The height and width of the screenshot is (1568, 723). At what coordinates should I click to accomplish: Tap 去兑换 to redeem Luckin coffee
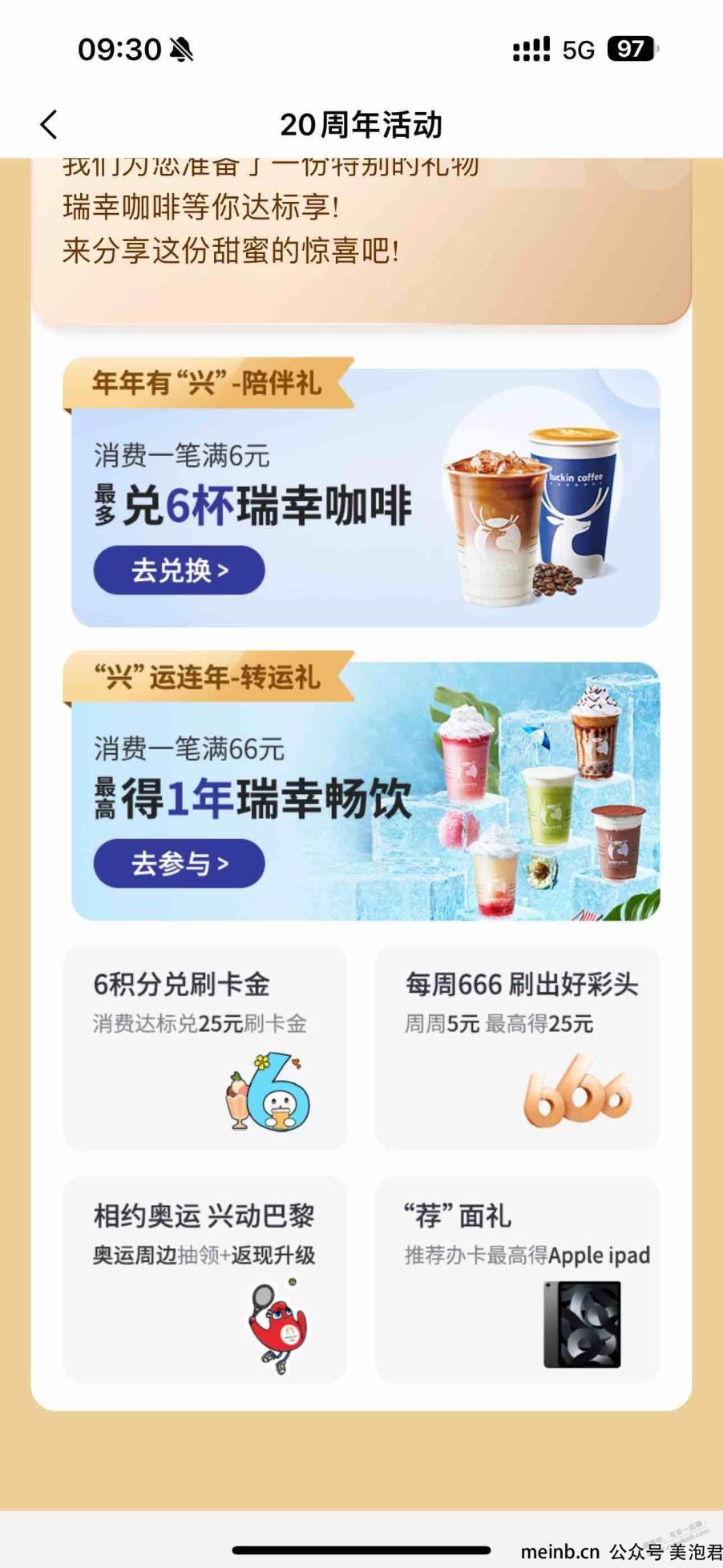click(179, 570)
